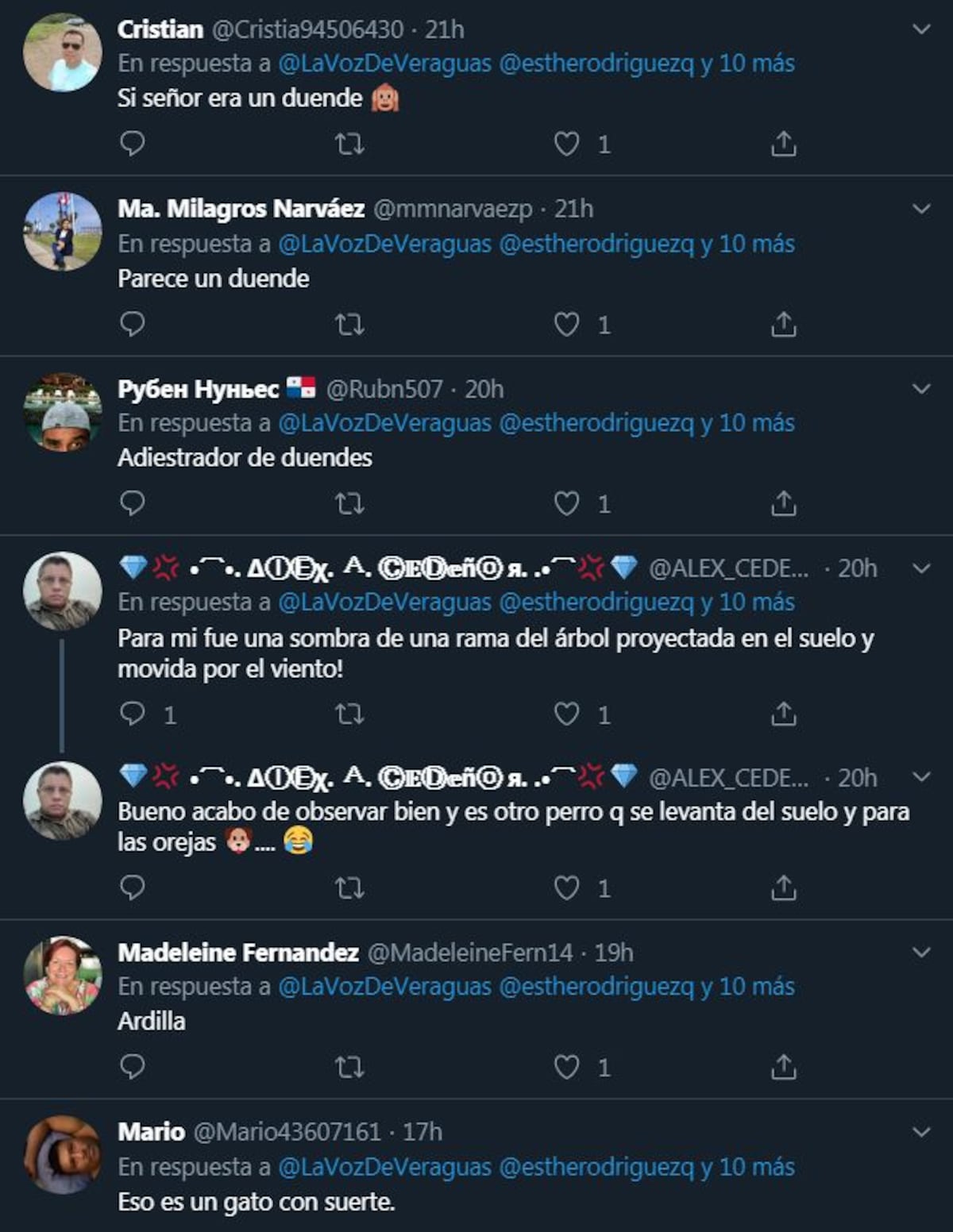Image resolution: width=953 pixels, height=1232 pixels.
Task: Like Alex Cedeño's tweet about tree shadow
Action: click(566, 714)
